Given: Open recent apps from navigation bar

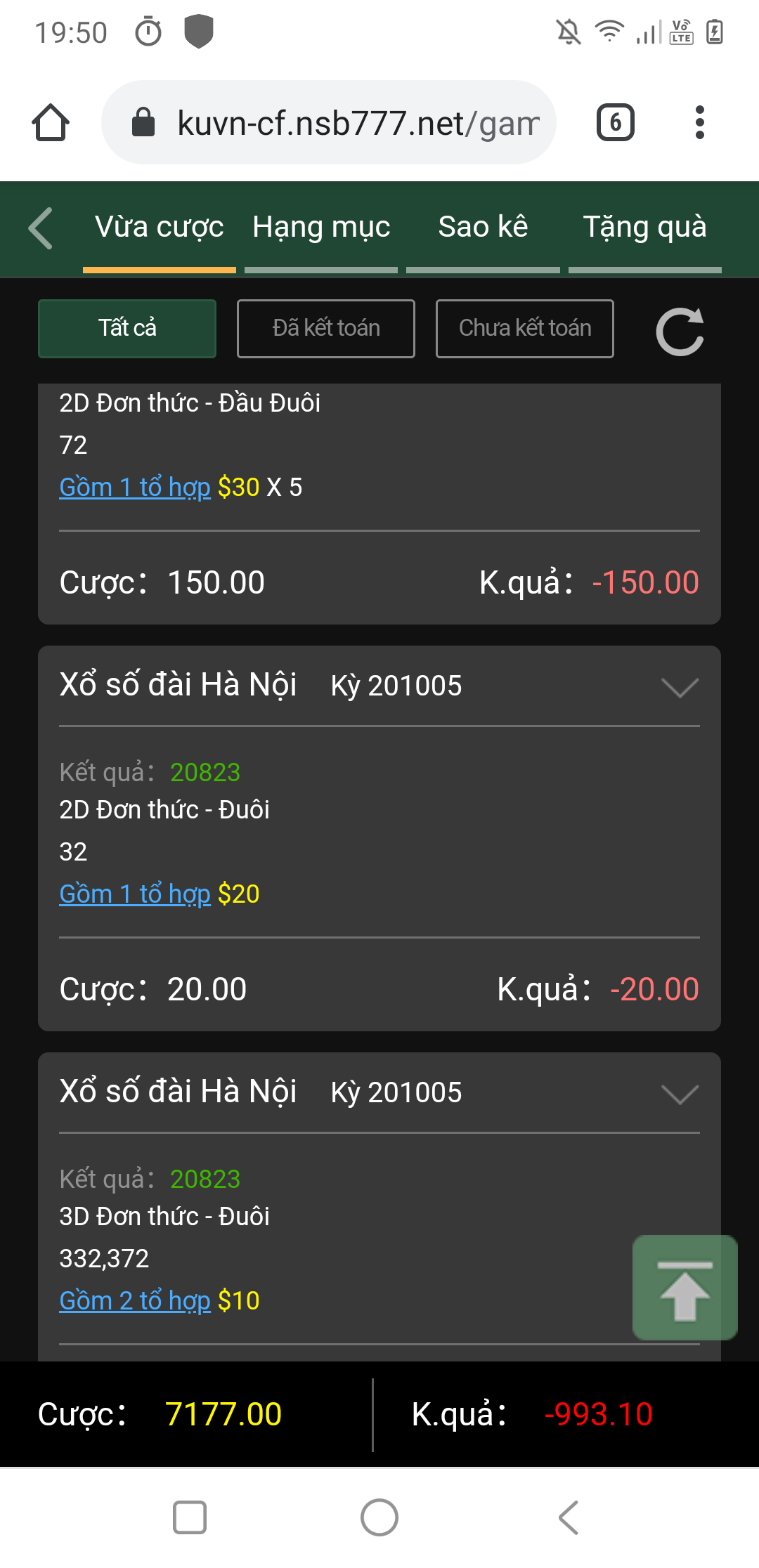Looking at the screenshot, I should tap(190, 1517).
